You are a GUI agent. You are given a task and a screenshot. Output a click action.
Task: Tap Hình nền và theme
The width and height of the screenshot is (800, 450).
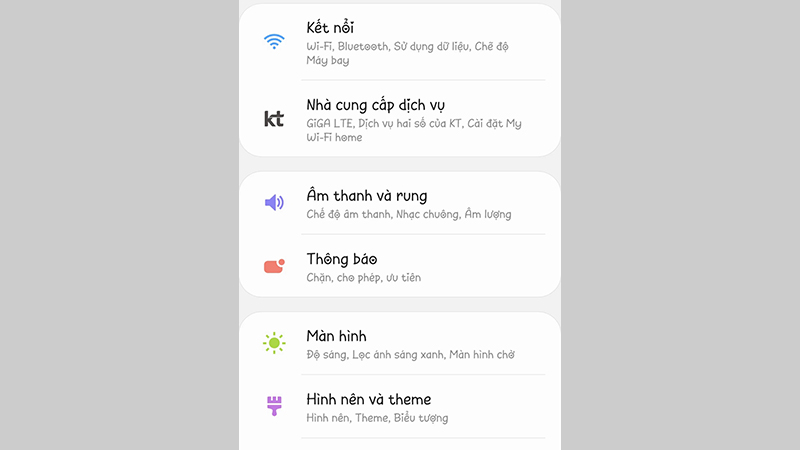point(400,406)
